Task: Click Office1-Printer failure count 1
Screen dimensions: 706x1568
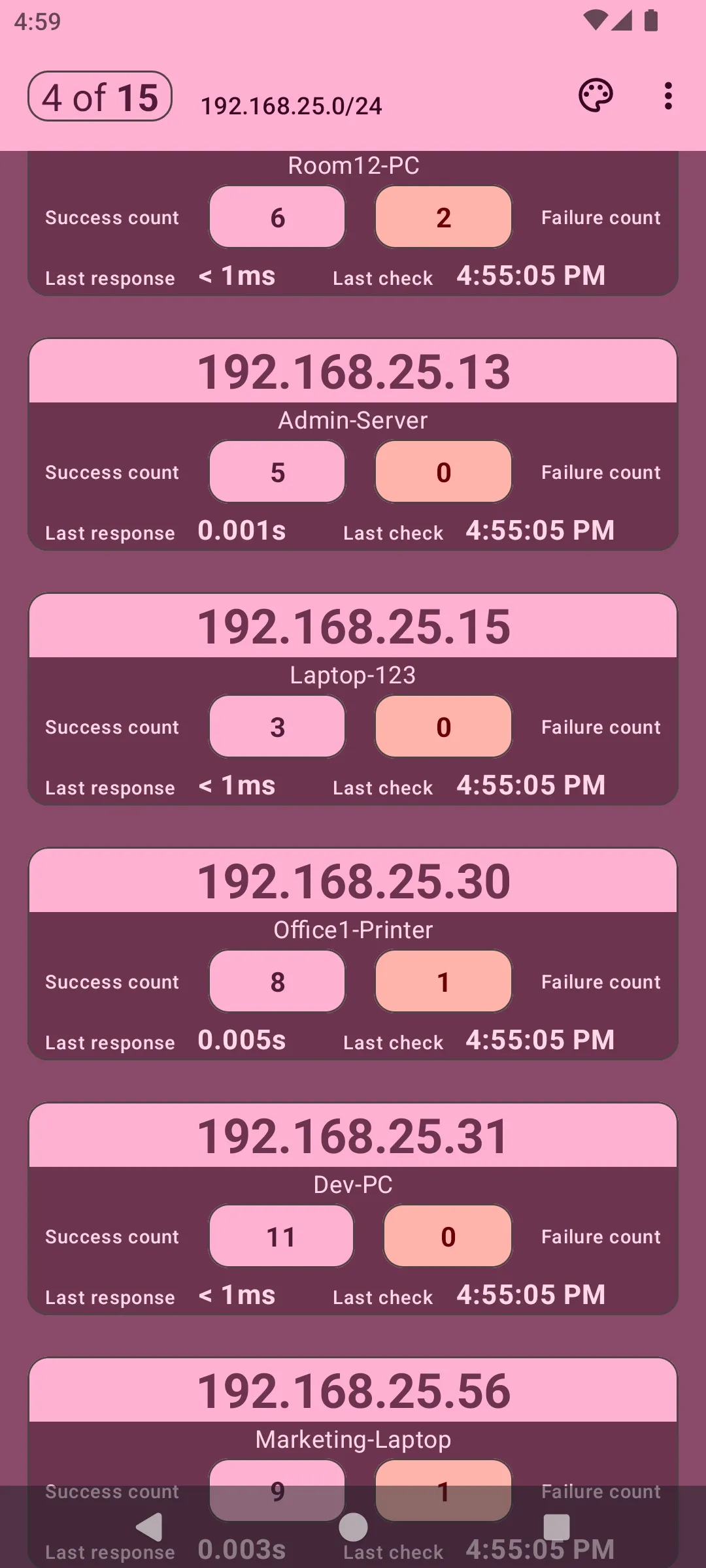Action: (443, 981)
